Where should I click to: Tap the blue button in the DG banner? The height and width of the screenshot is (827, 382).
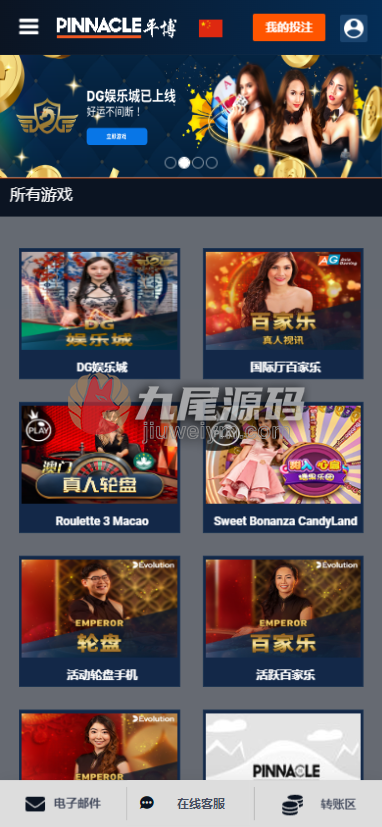coord(117,136)
